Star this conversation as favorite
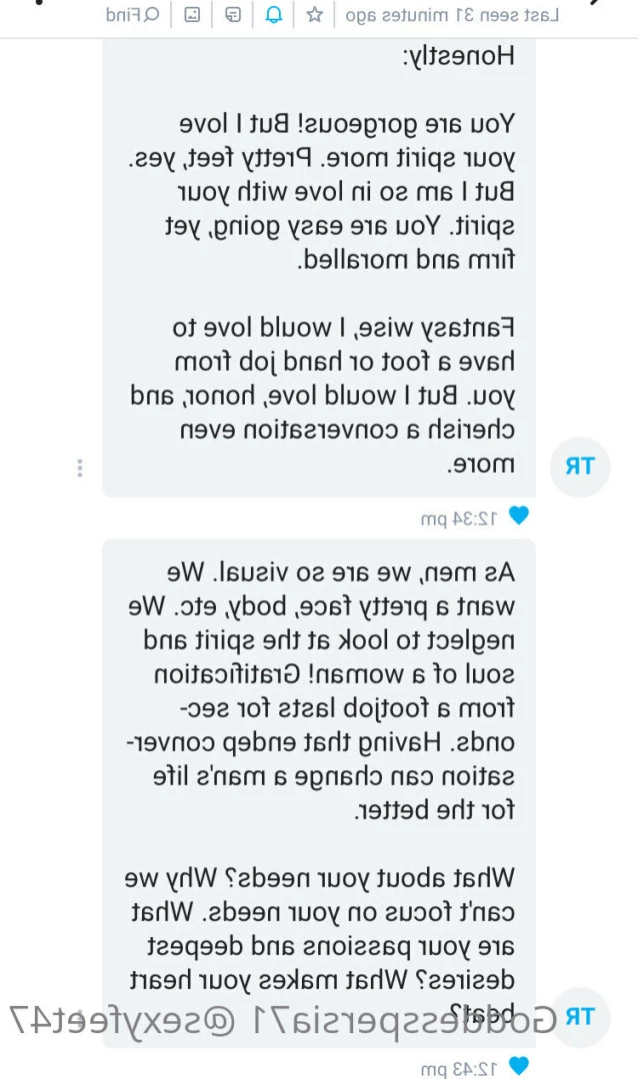Screen dimensions: 638x1079 tap(314, 15)
